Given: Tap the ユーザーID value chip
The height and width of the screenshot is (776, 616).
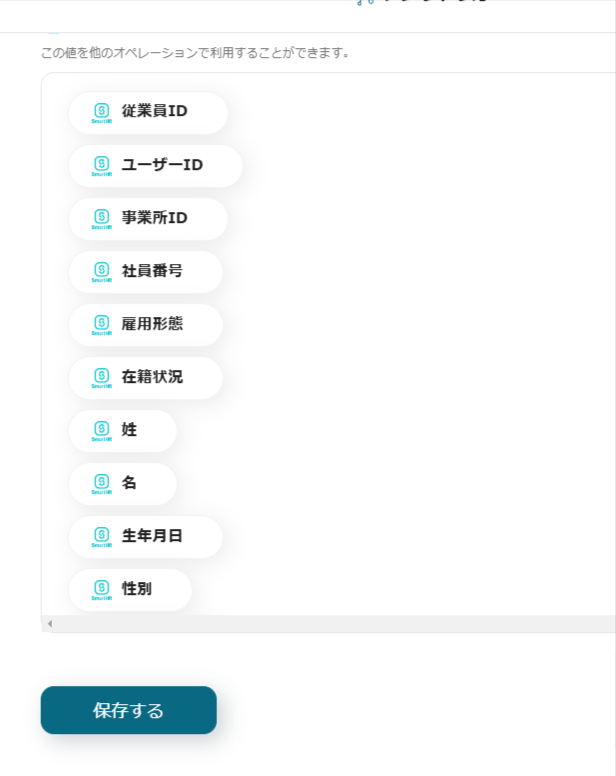Looking at the screenshot, I should tap(155, 165).
